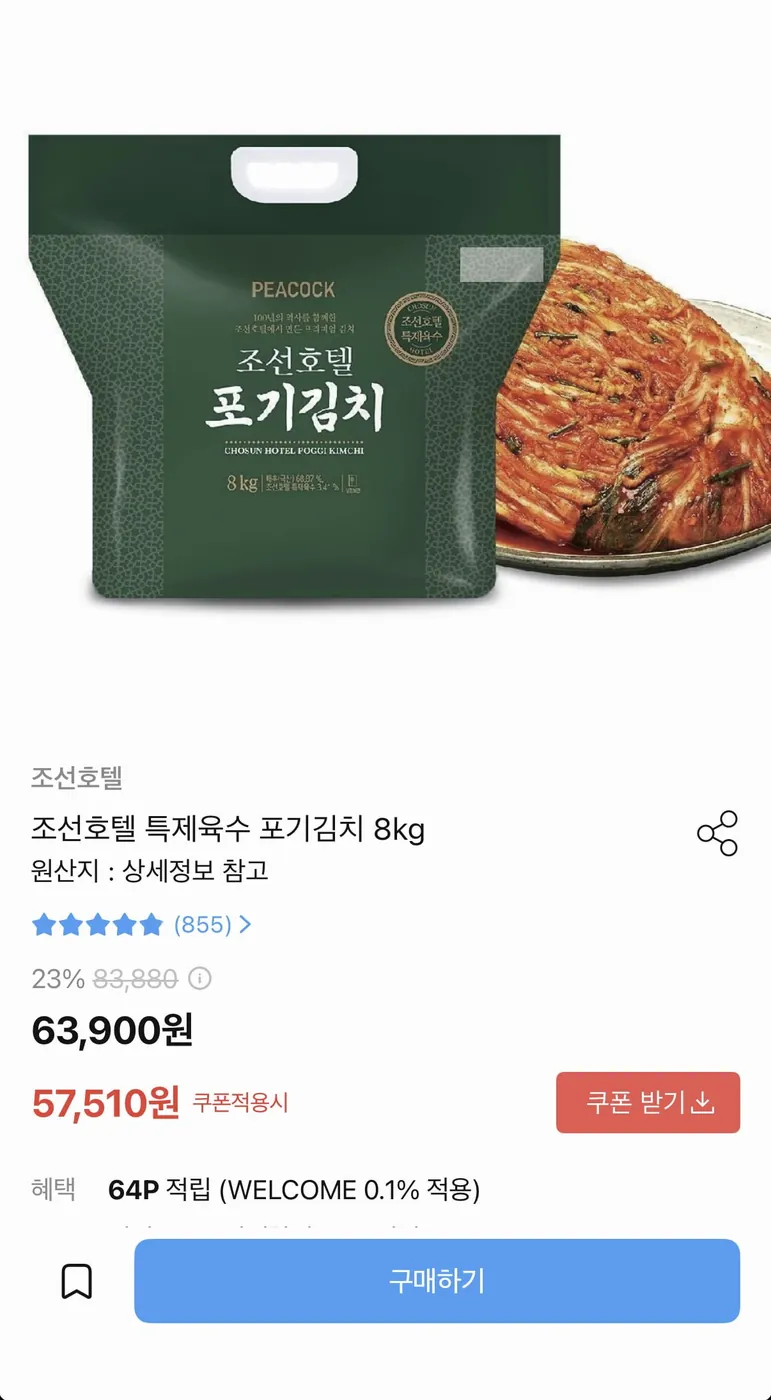The image size is (771, 1400).
Task: Select the product title 조선호텔 특제육수 포기김치 8kg
Action: 227,829
